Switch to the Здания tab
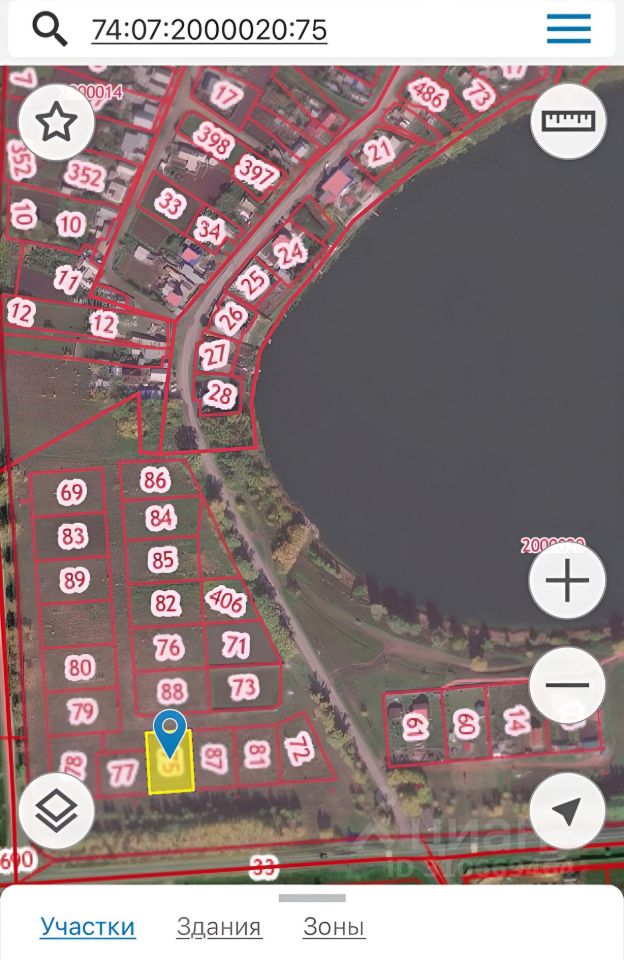The width and height of the screenshot is (624, 960). point(219,927)
